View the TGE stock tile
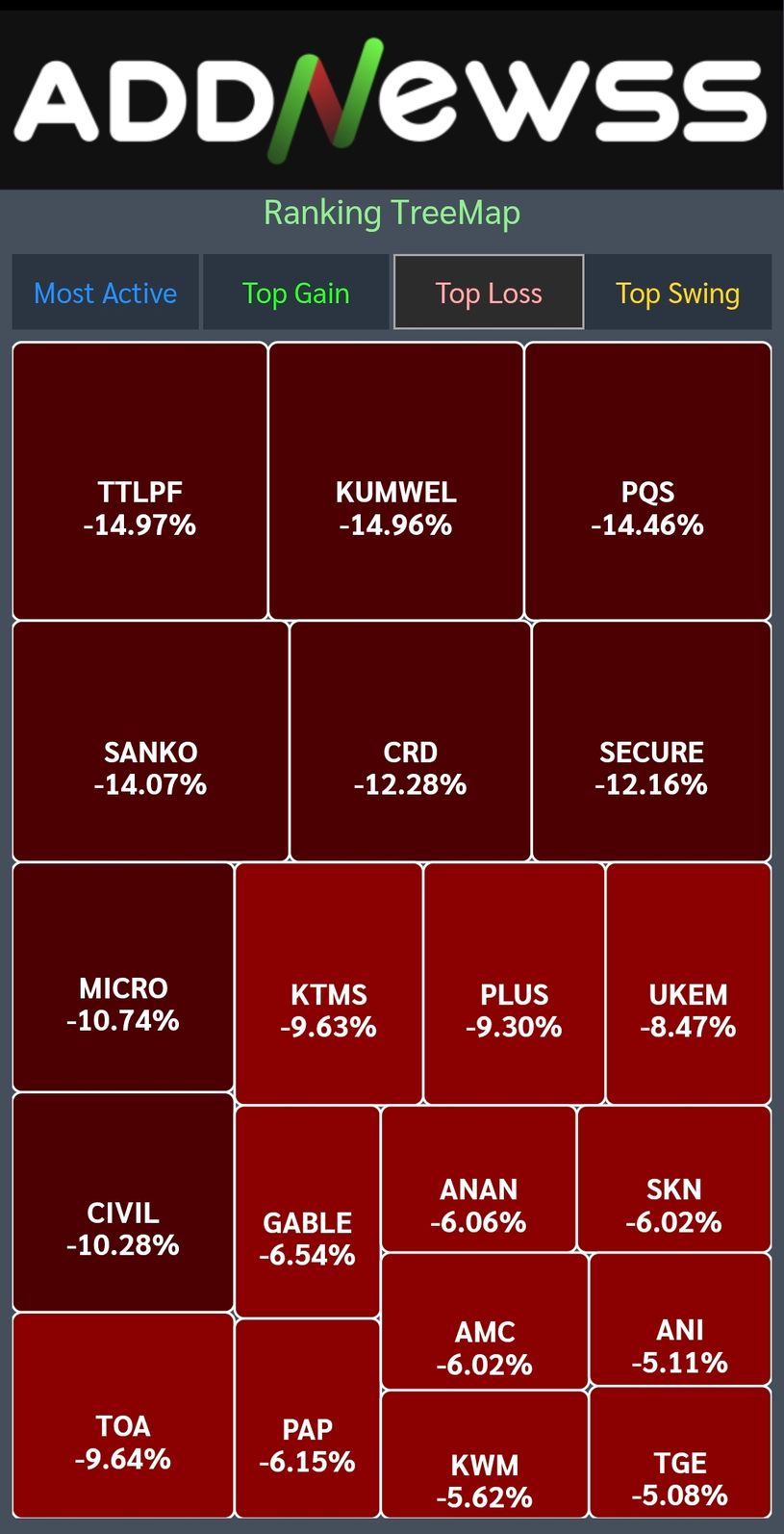The width and height of the screenshot is (784, 1534). 680,1452
